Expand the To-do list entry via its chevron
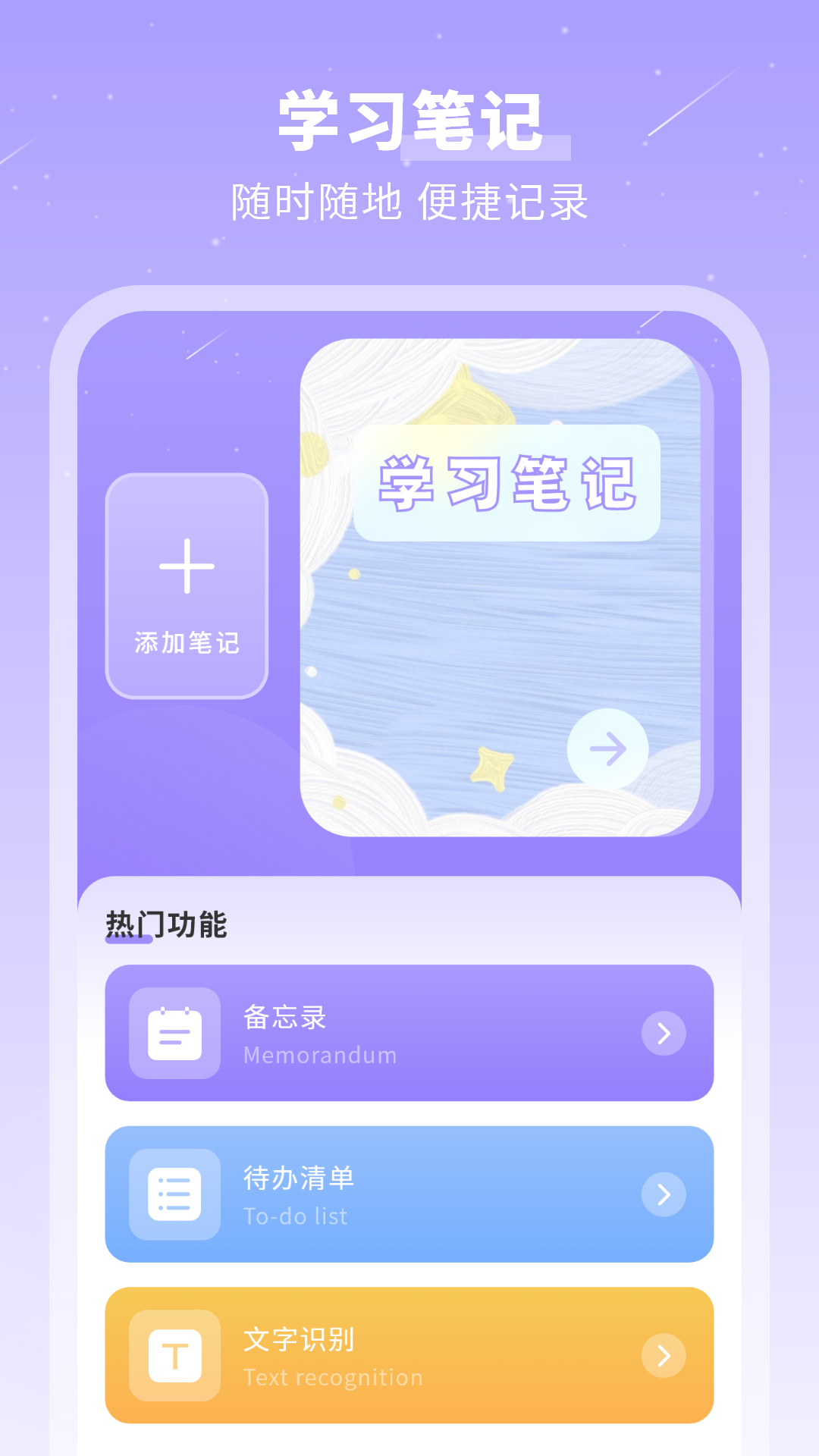The width and height of the screenshot is (819, 1456). click(665, 1195)
